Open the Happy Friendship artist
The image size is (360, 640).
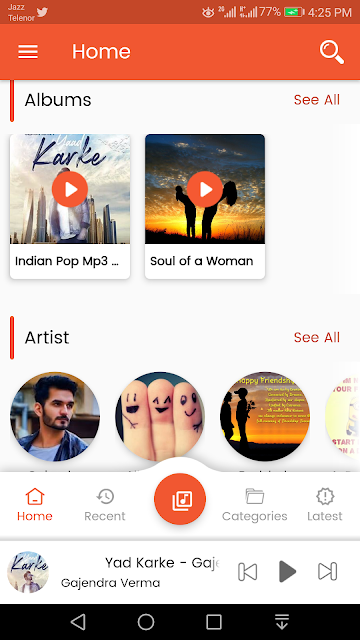click(265, 416)
